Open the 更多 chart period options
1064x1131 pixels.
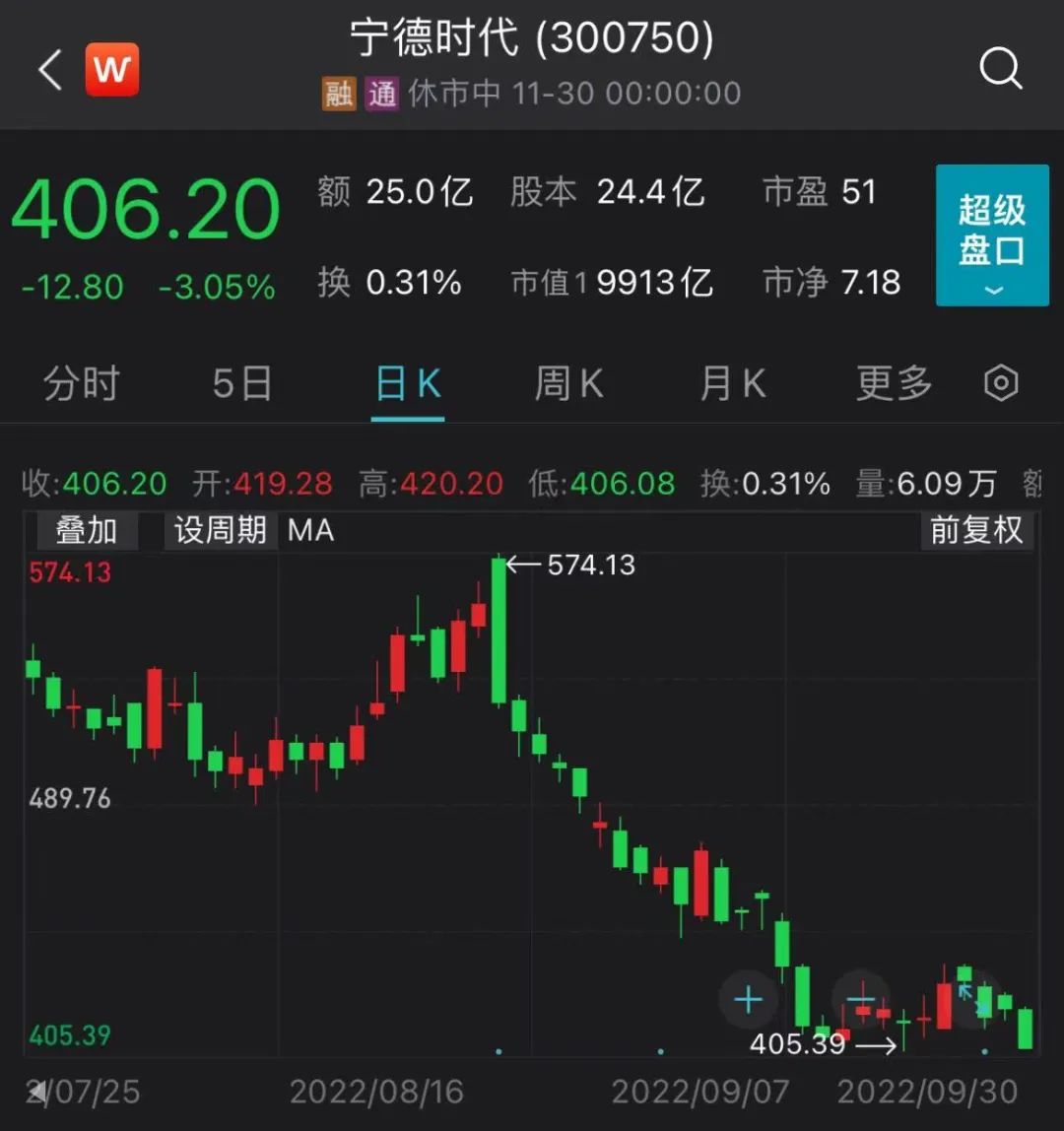(894, 383)
